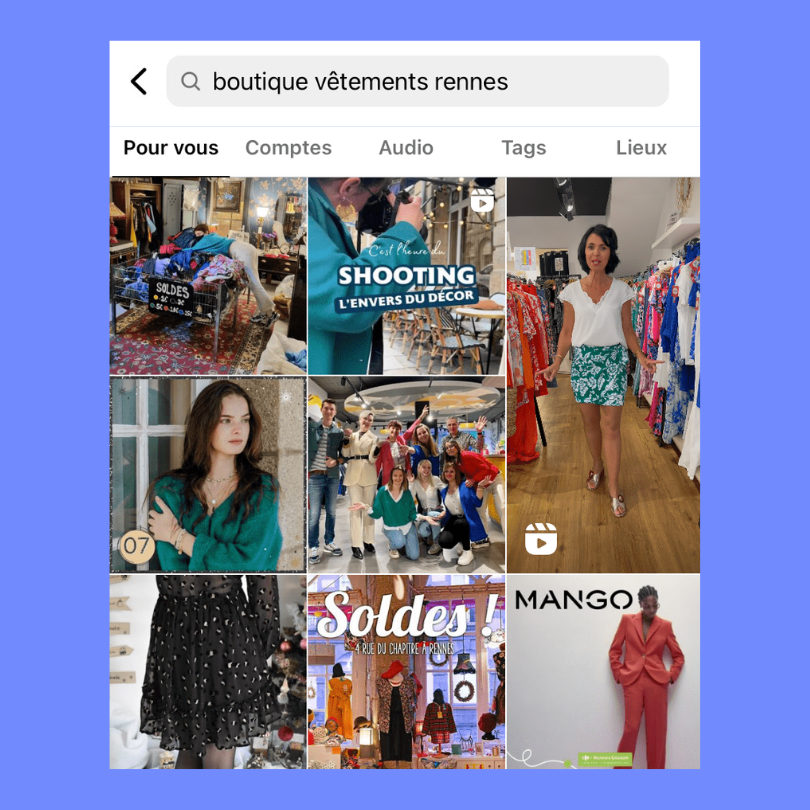Open the Shooting l'envers du décor reel
The width and height of the screenshot is (810, 810).
point(406,276)
